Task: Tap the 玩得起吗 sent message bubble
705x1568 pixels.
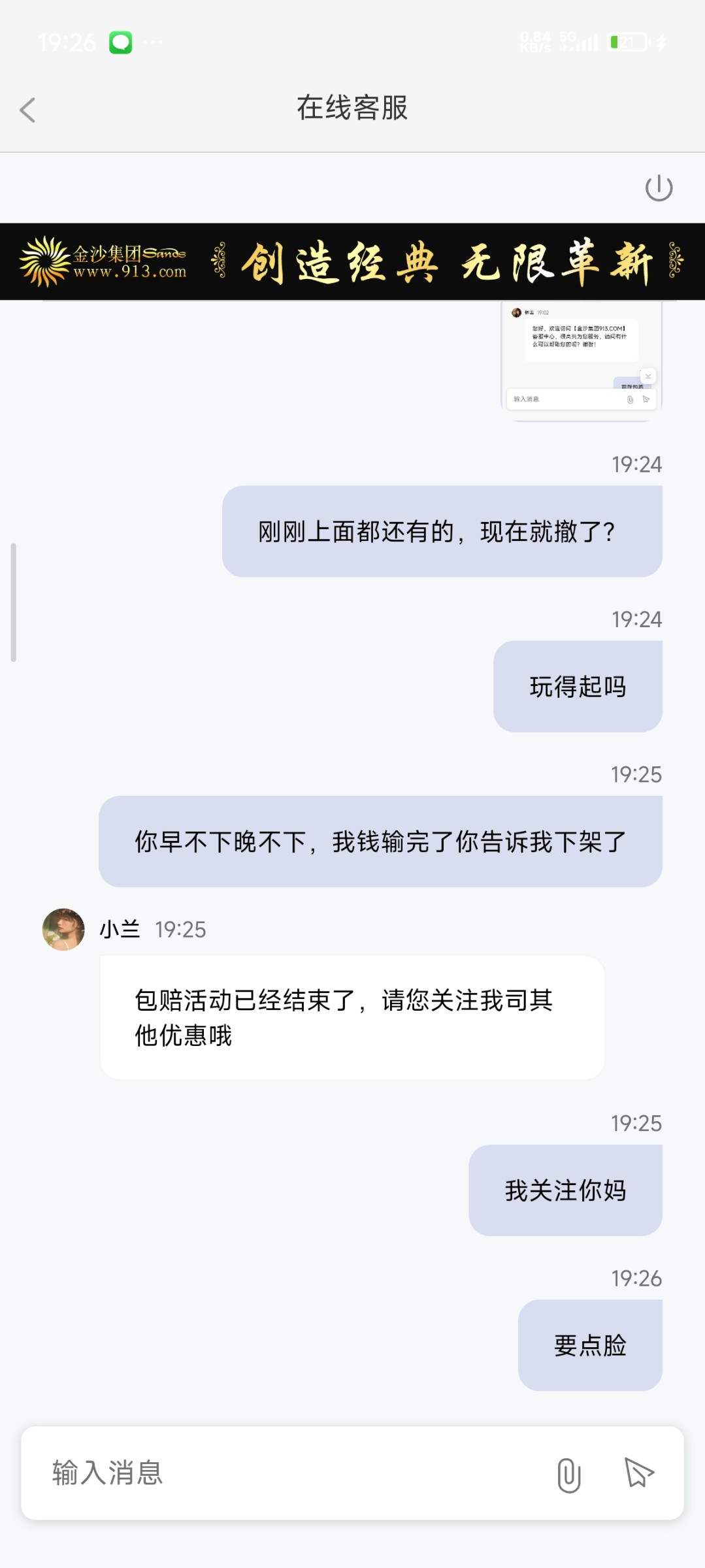Action: pos(578,686)
